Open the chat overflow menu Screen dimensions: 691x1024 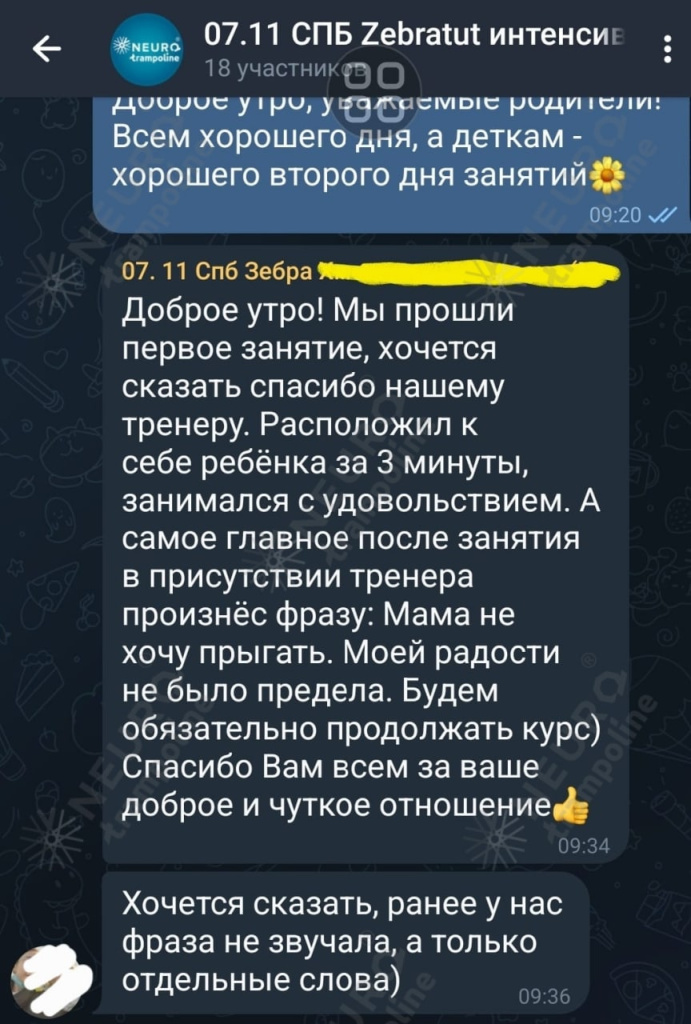pos(667,49)
